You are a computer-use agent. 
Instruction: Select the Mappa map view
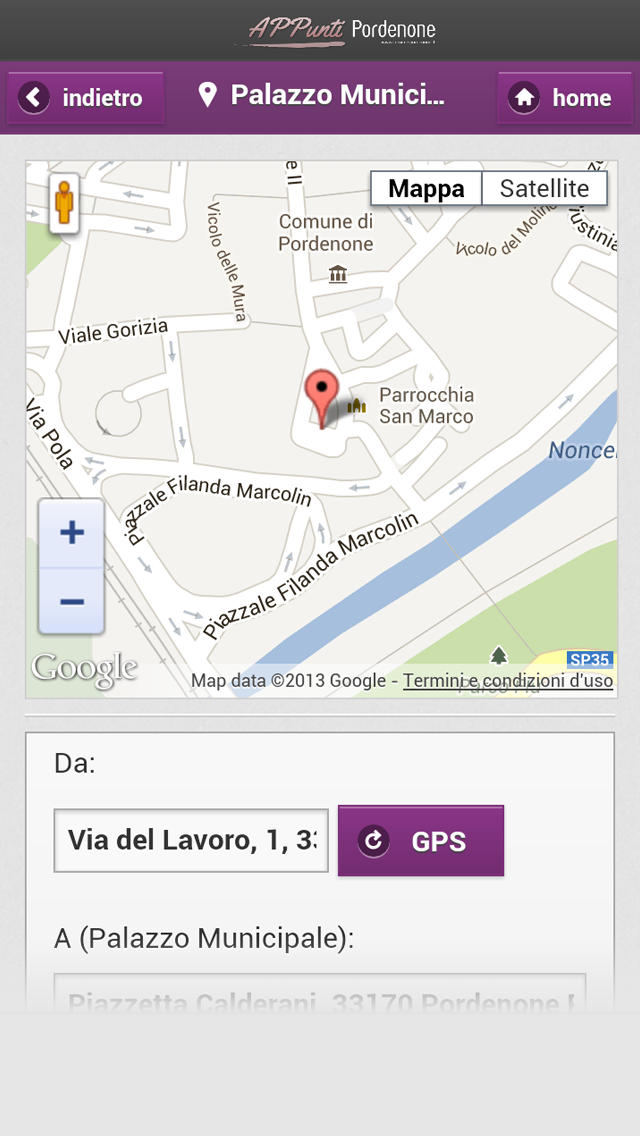[x=426, y=188]
